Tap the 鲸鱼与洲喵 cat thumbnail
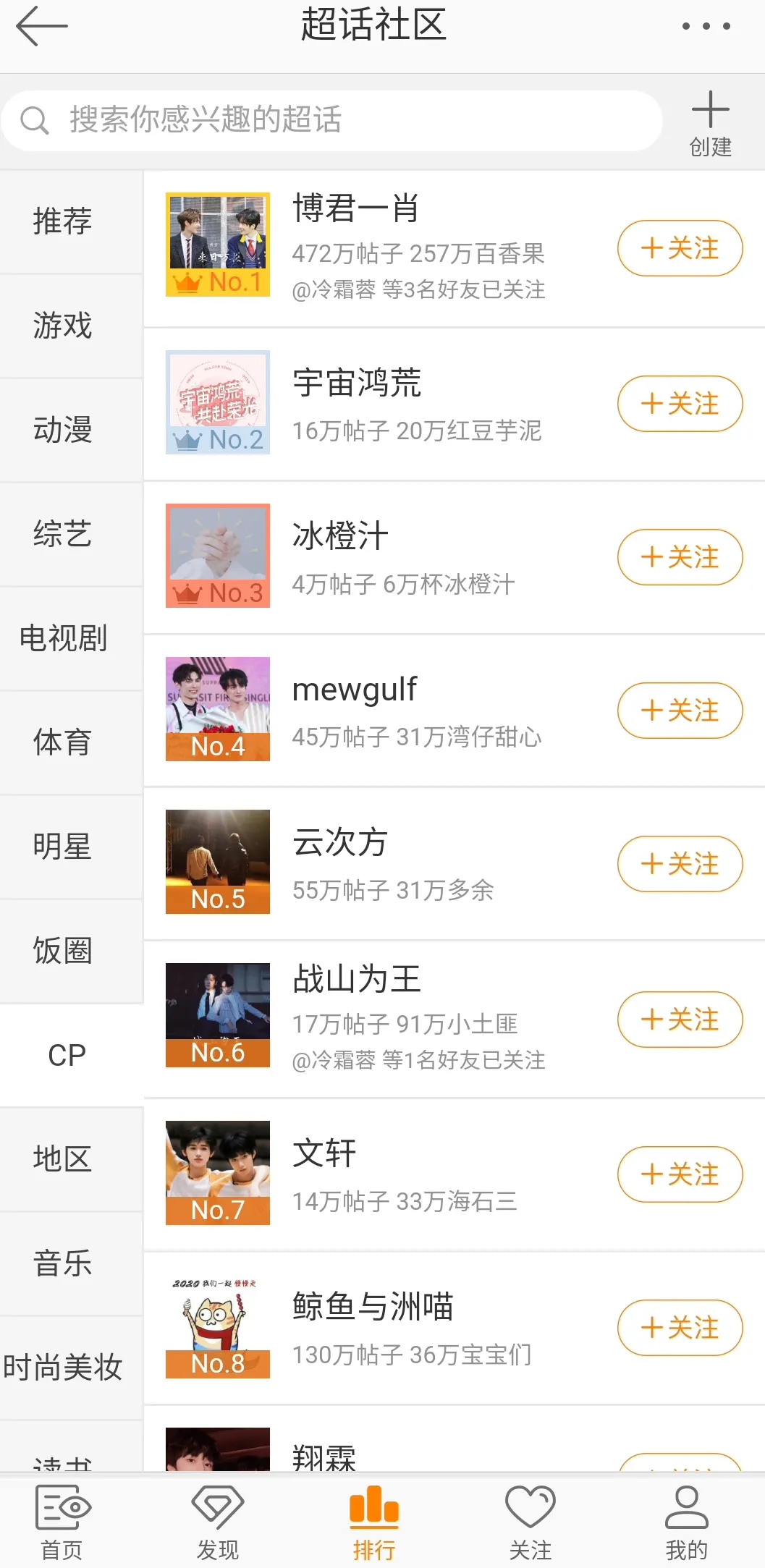 coord(217,1326)
